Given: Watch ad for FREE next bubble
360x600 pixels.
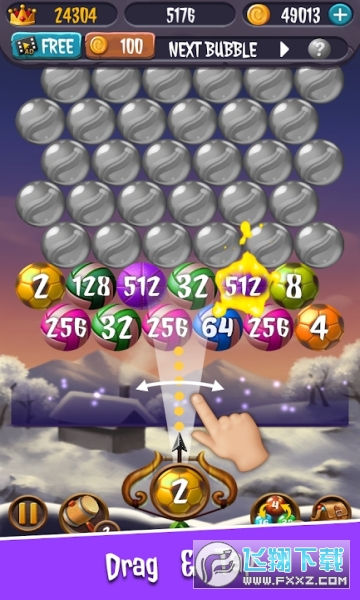Looking at the screenshot, I should [x=46, y=46].
